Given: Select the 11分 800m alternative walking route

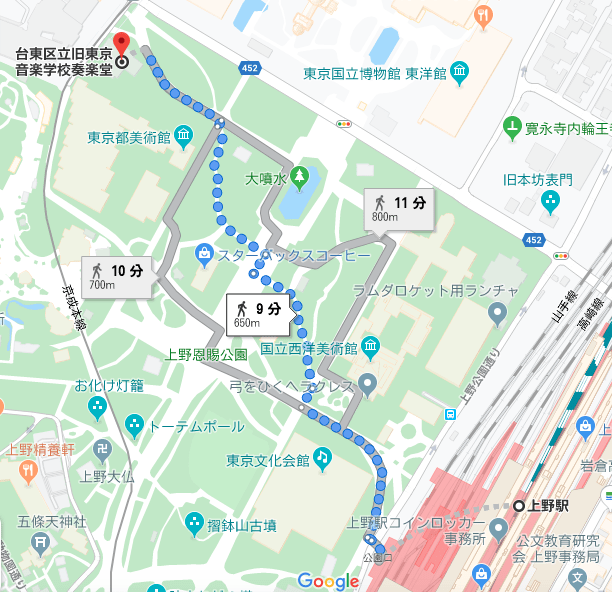Looking at the screenshot, I should (400, 209).
